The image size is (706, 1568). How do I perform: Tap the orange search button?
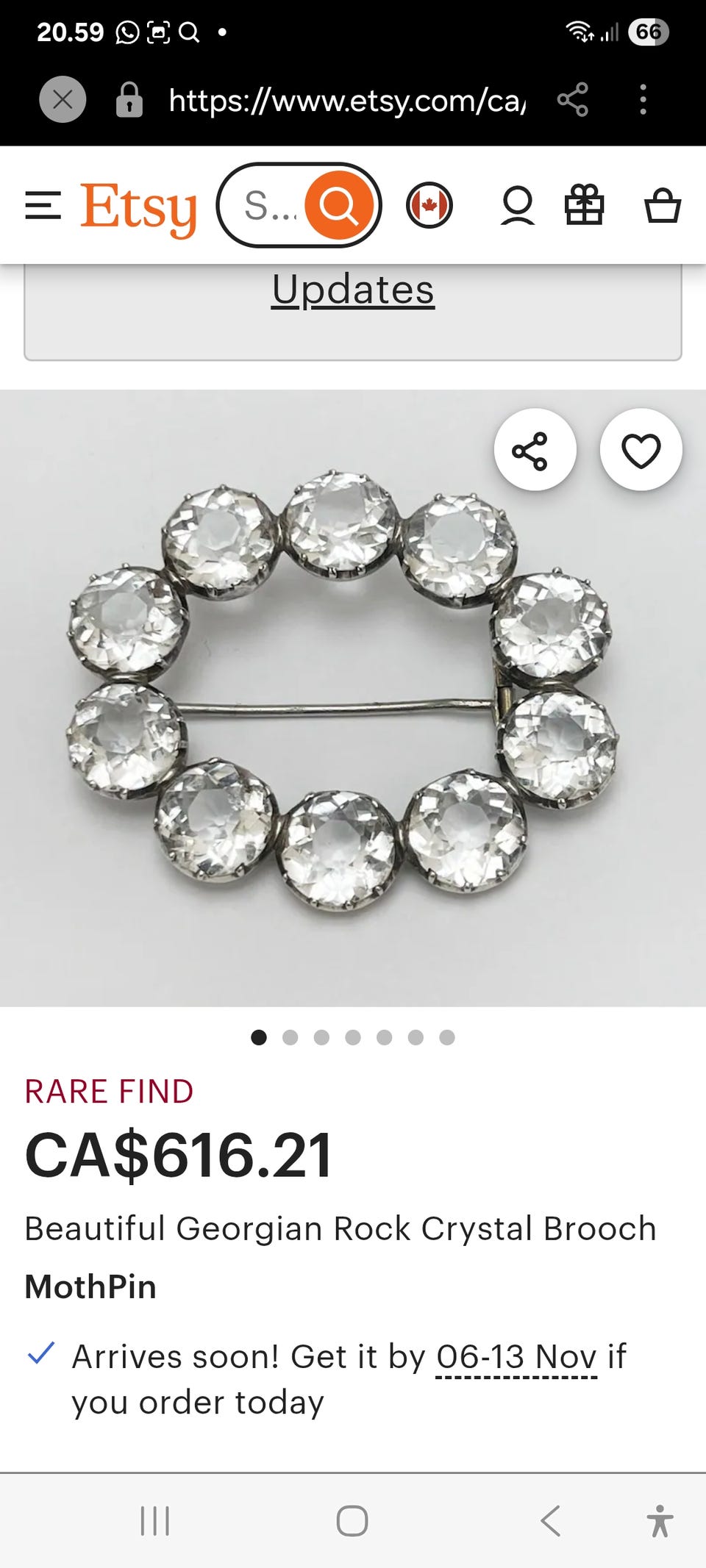339,206
